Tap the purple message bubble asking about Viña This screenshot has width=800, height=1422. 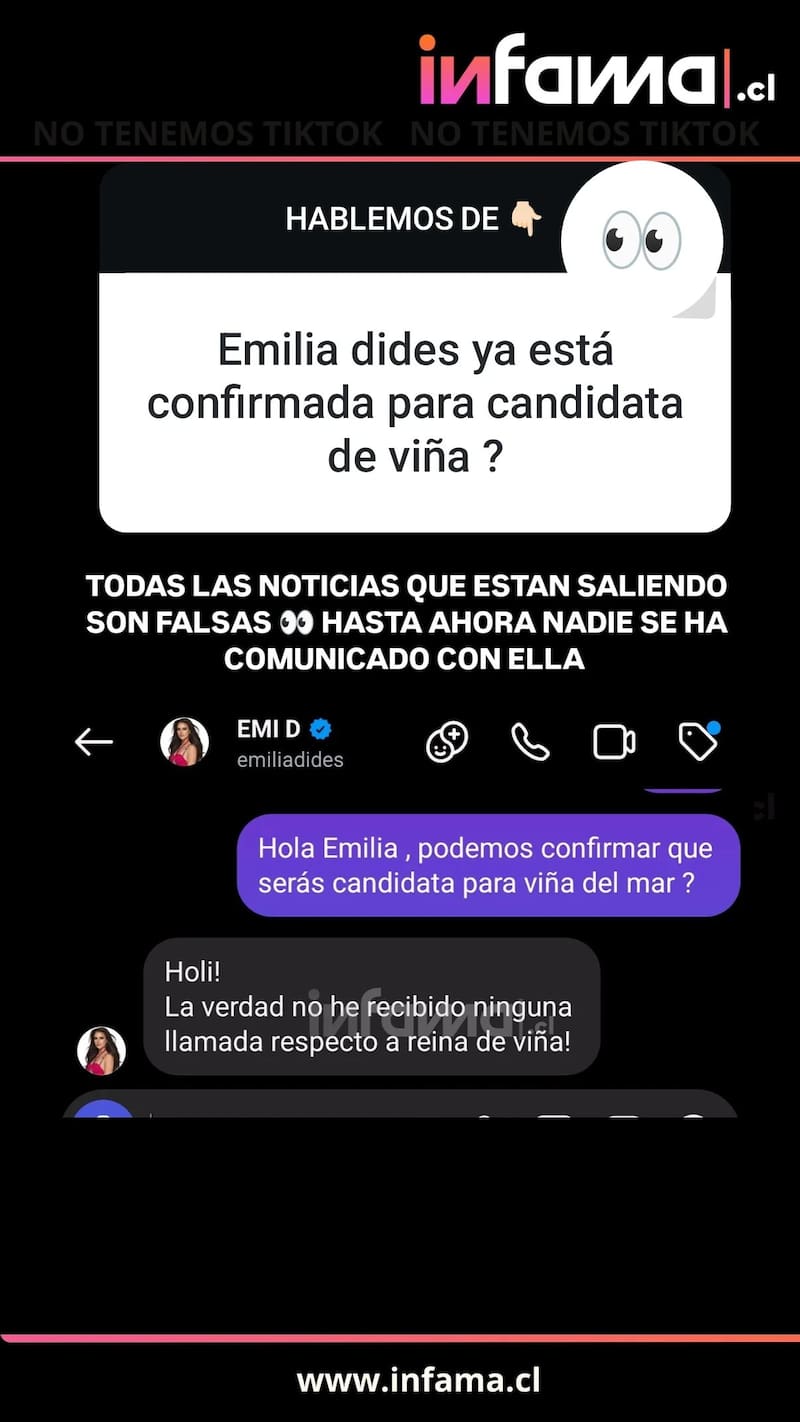tap(488, 865)
